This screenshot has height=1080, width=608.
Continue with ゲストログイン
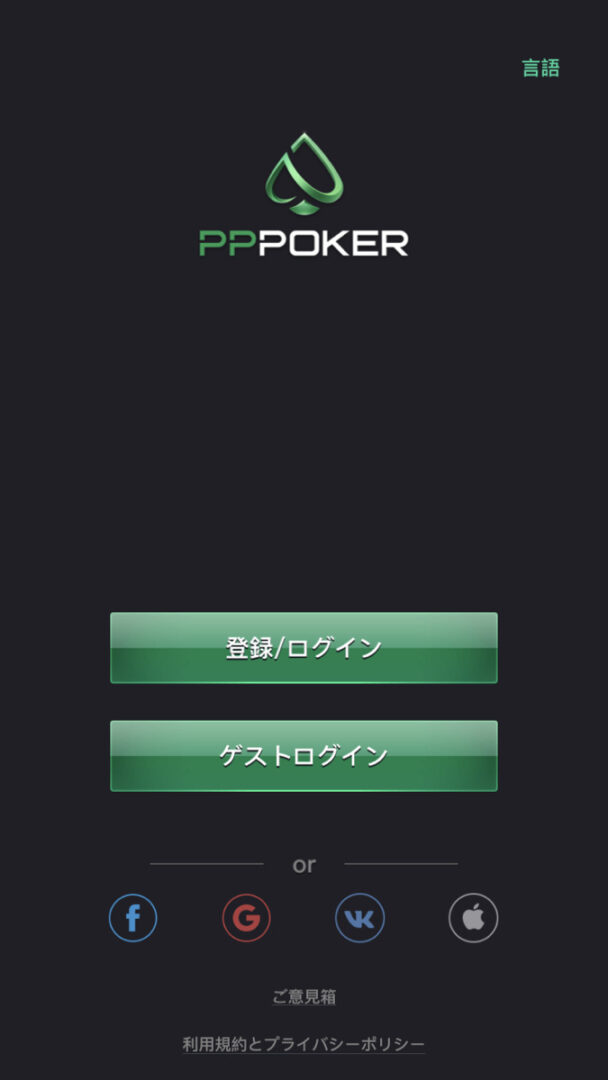coord(303,756)
